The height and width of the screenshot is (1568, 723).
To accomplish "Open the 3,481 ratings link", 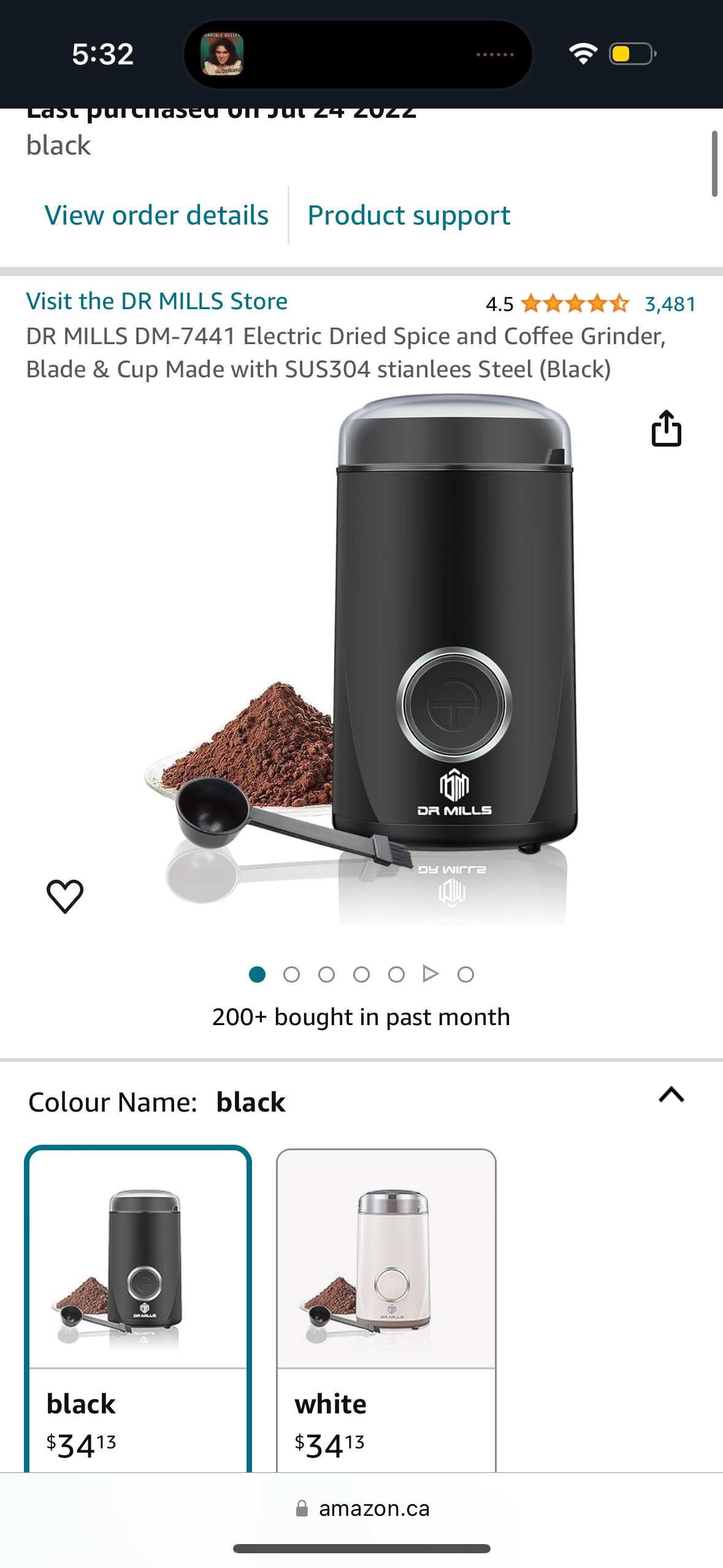I will (670, 304).
